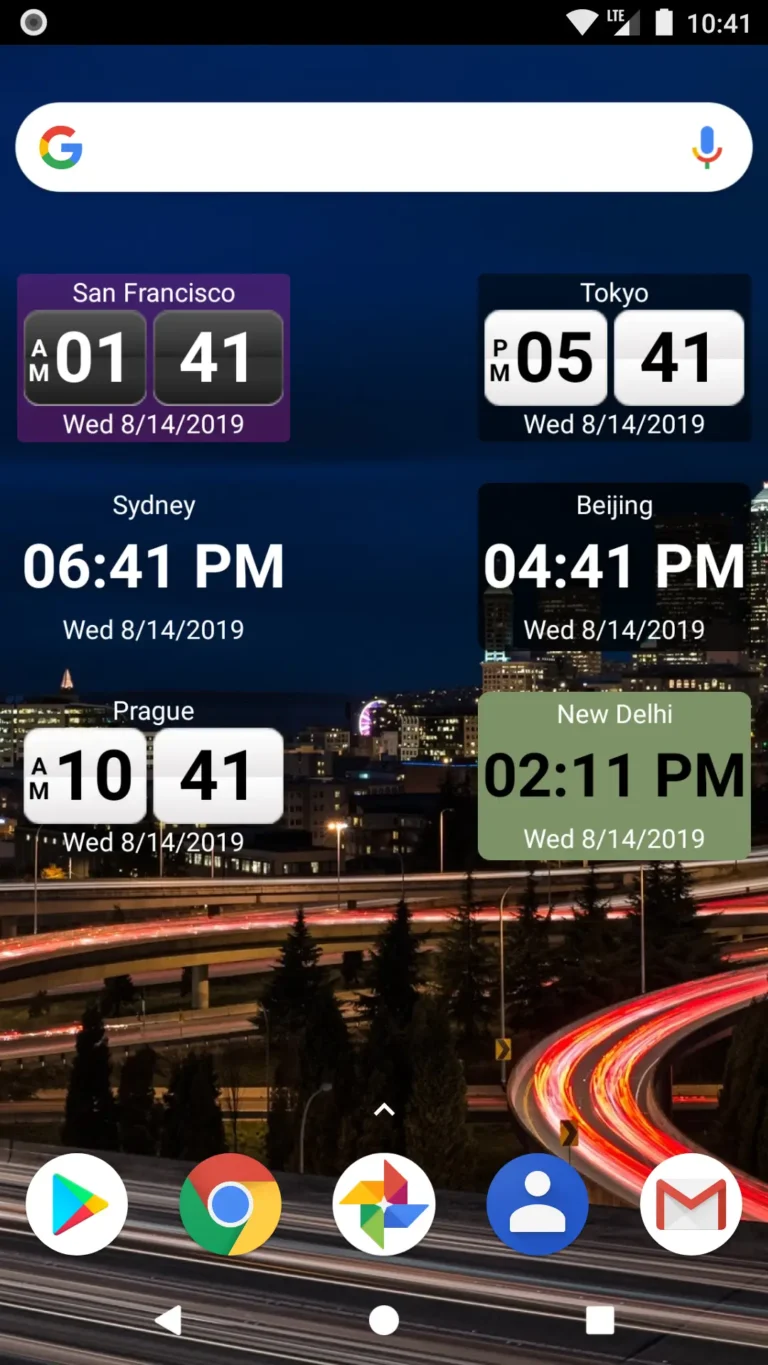Open the San Francisco clock widget

[x=153, y=357]
